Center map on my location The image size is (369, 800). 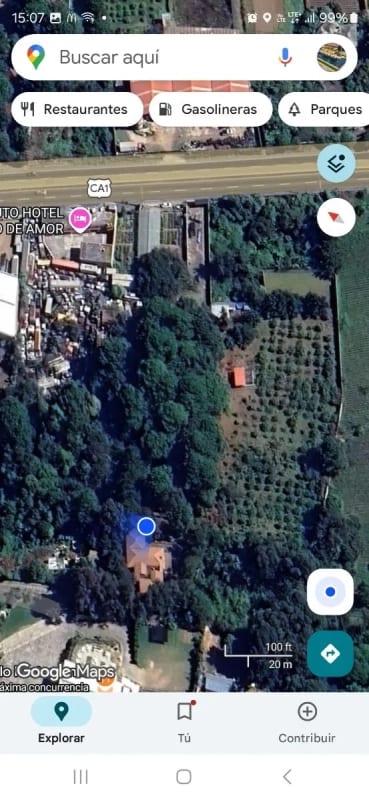pyautogui.click(x=330, y=592)
